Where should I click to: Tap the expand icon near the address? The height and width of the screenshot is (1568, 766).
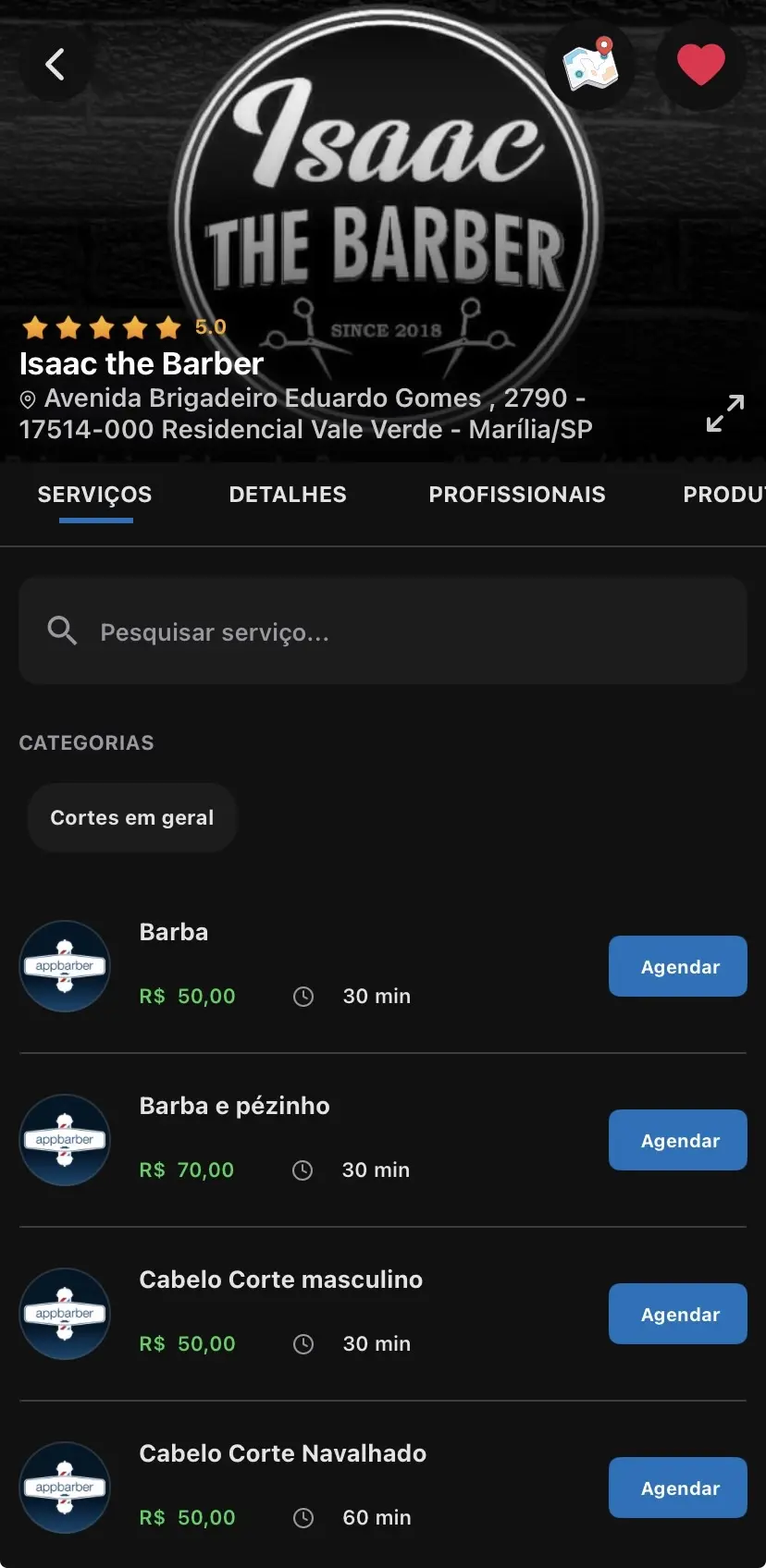[724, 414]
